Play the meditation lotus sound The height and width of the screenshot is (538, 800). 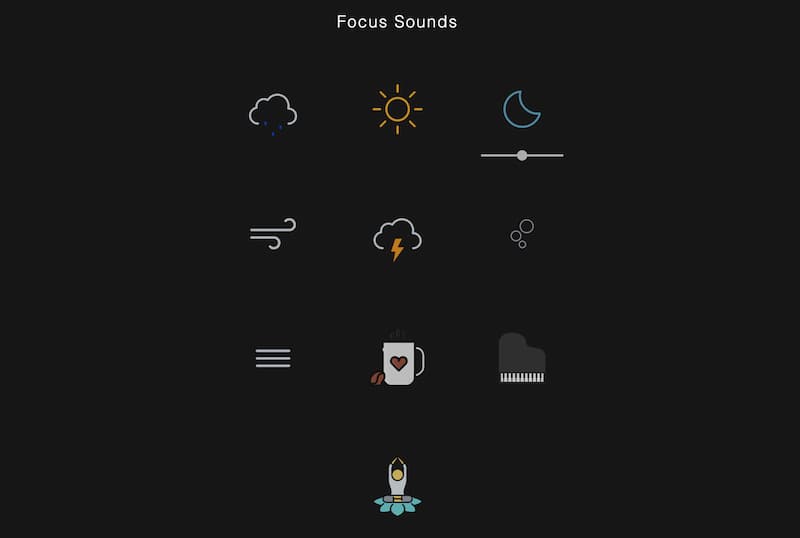coord(397,486)
